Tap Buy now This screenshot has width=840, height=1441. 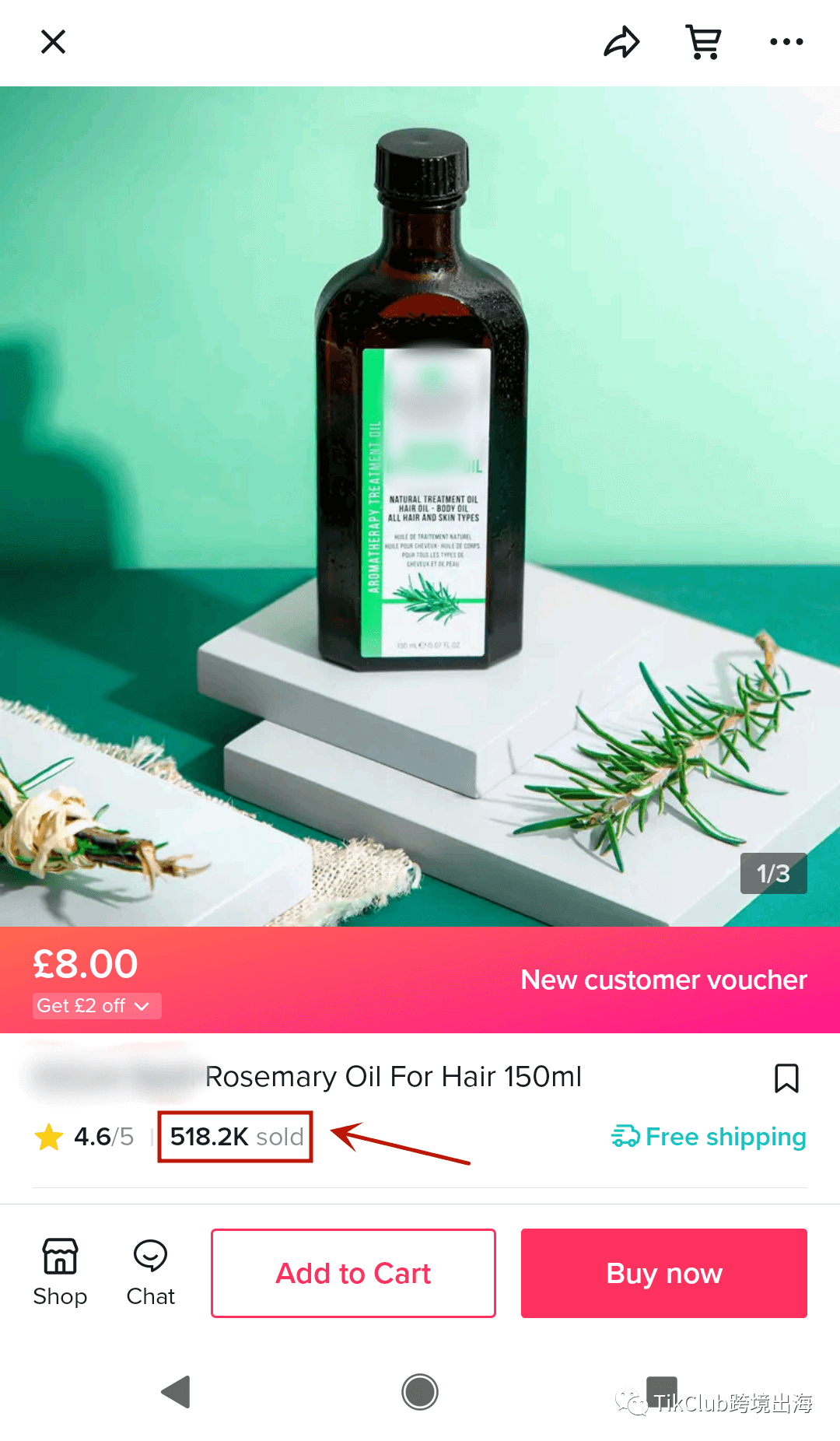click(664, 1273)
